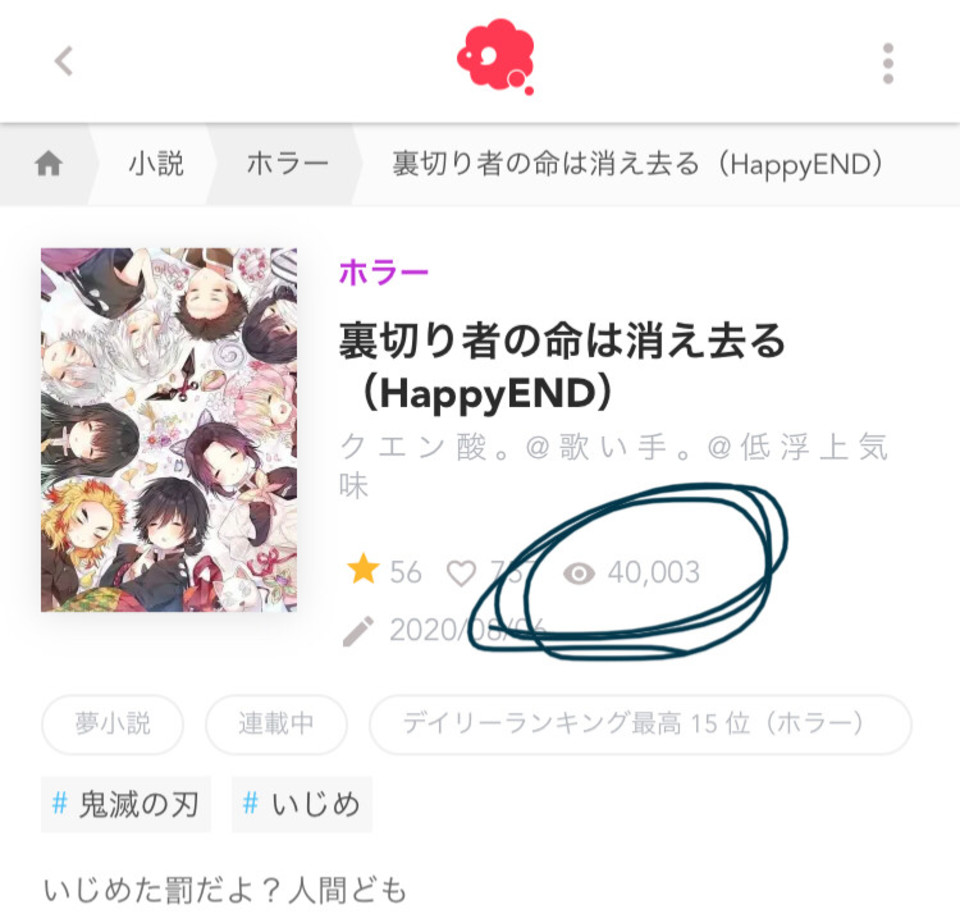Open the 小説 breadcrumb
Viewport: 960px width, 914px height.
tap(156, 165)
